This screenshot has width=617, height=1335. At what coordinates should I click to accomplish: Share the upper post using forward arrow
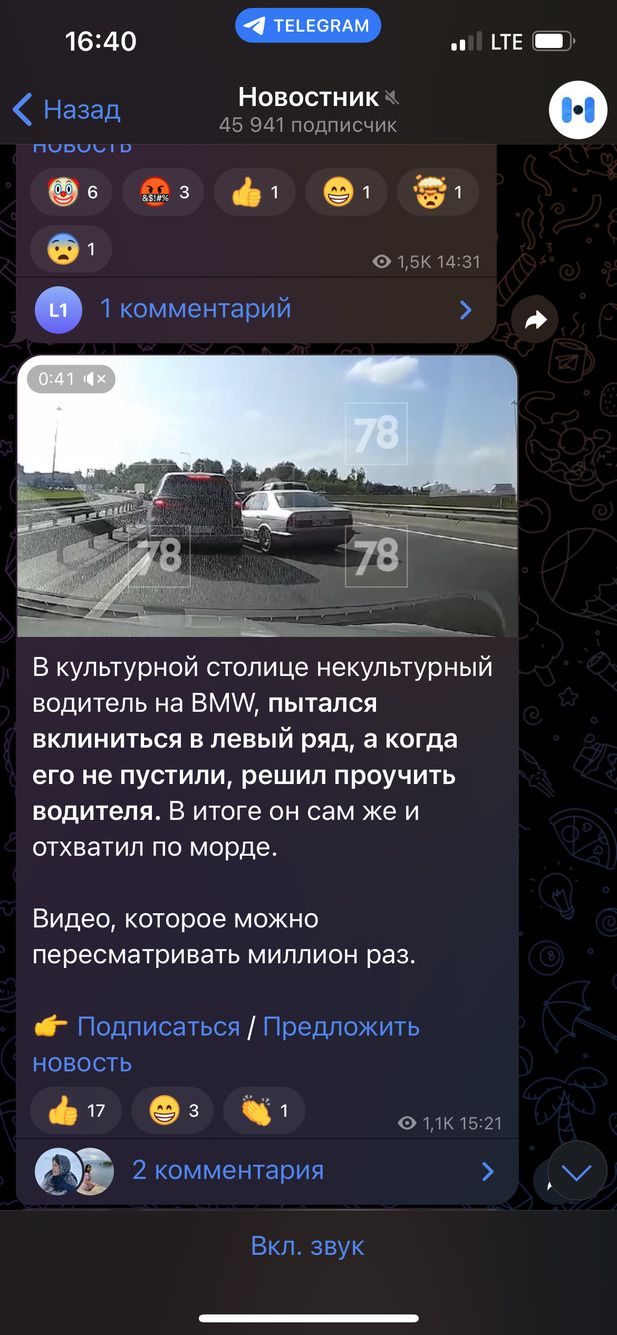535,320
